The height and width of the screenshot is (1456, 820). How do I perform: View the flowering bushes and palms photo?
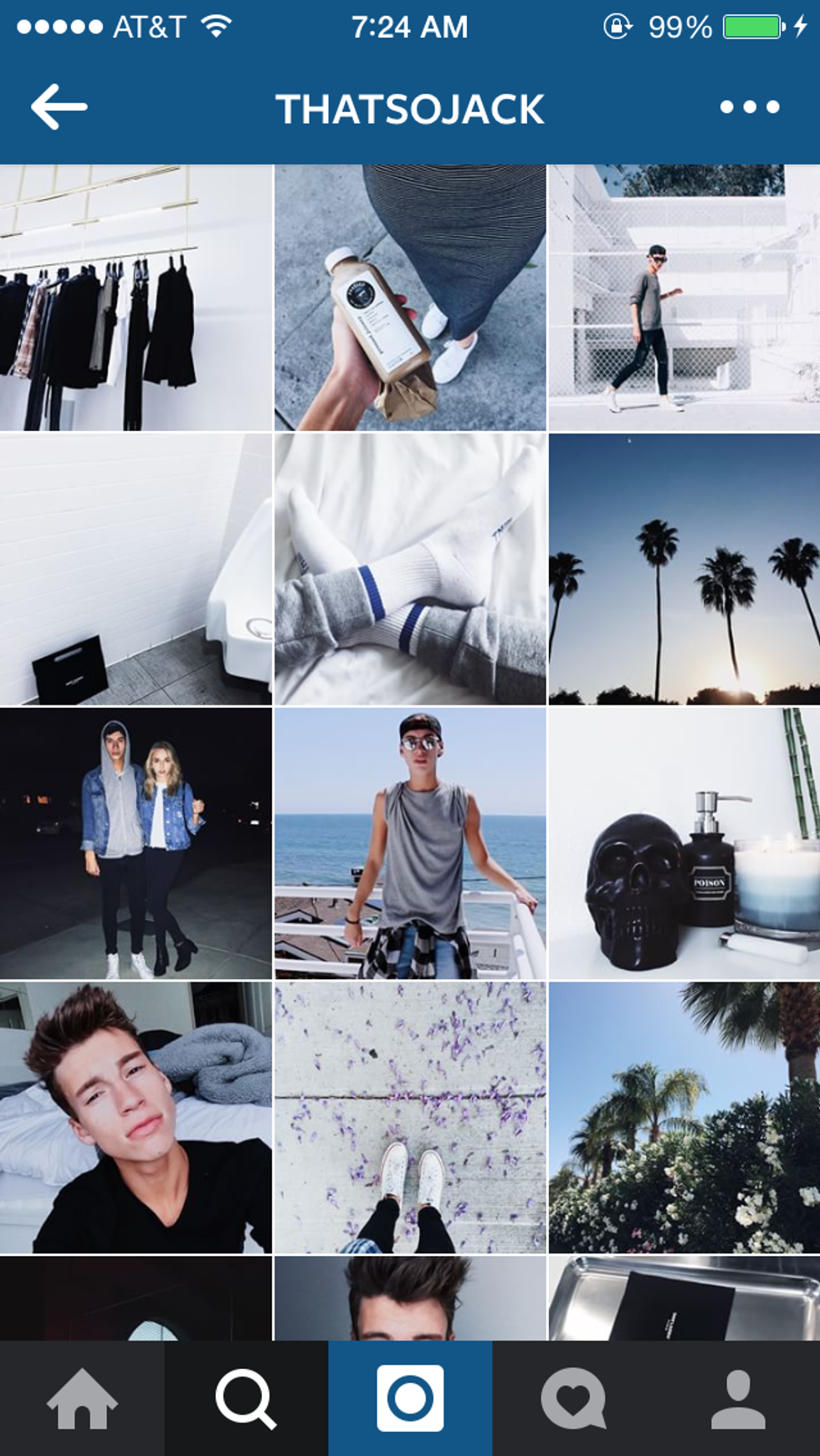tap(684, 1118)
